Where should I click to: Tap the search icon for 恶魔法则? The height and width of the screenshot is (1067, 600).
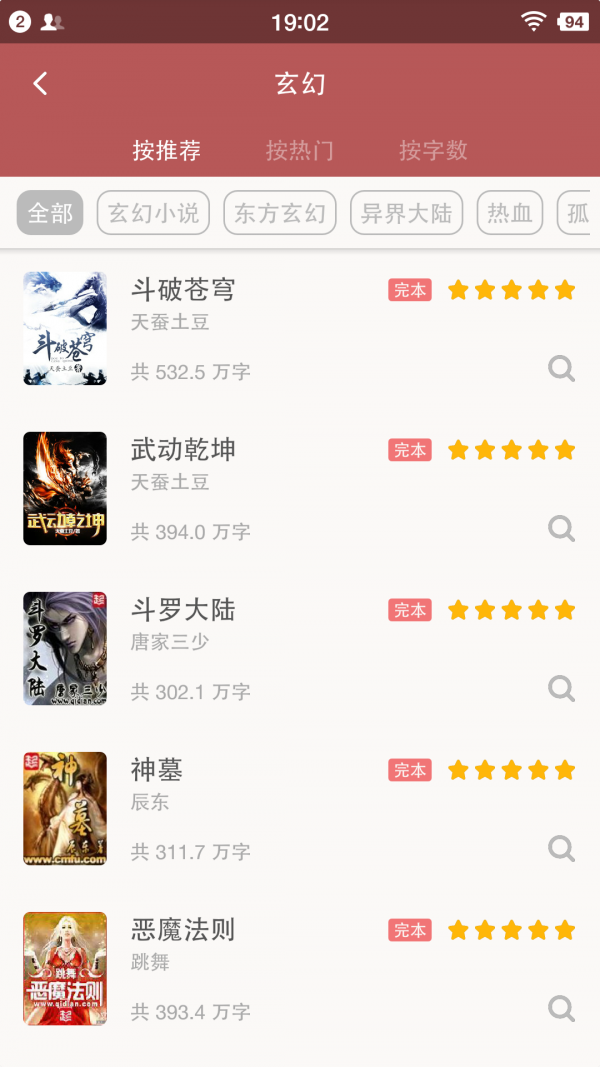(x=562, y=1009)
